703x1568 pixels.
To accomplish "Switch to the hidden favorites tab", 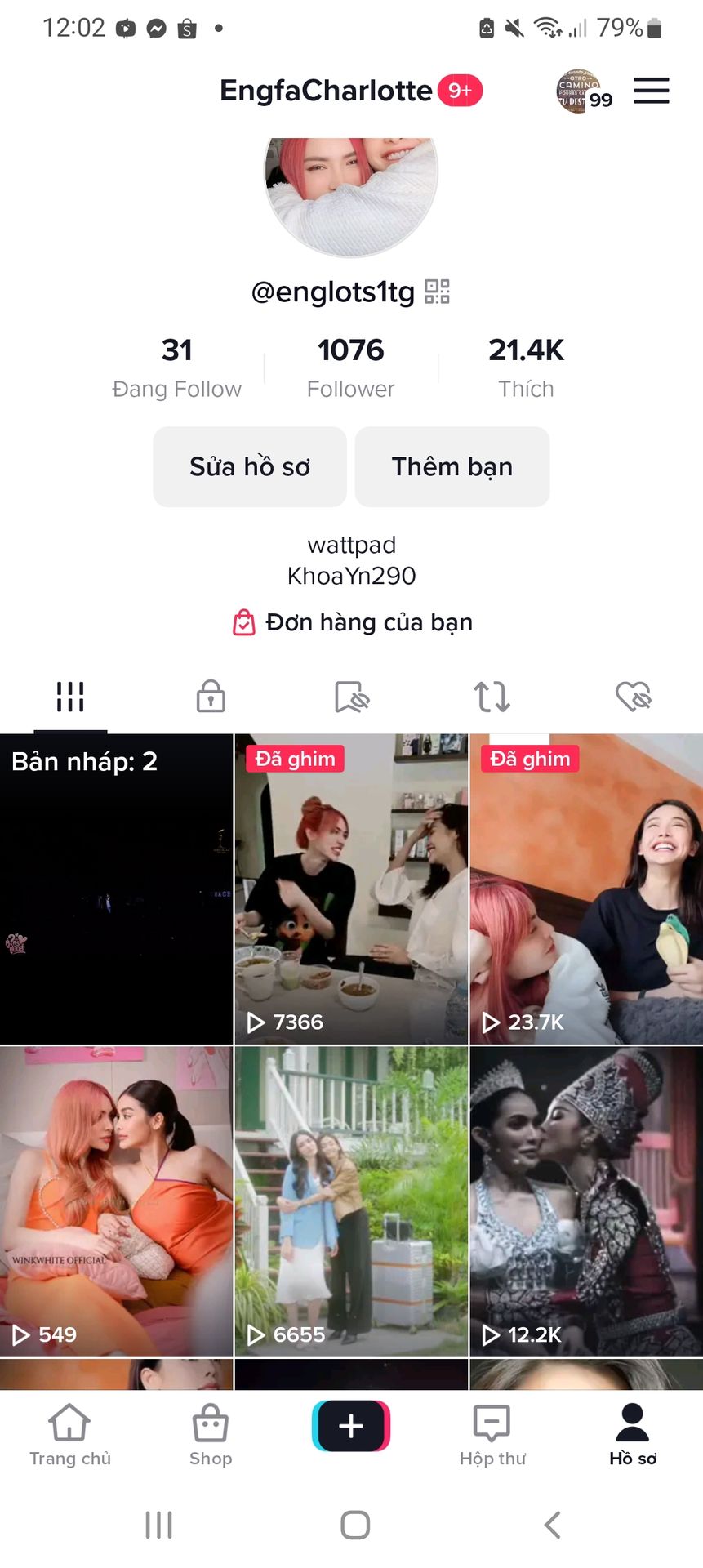I will tap(352, 697).
